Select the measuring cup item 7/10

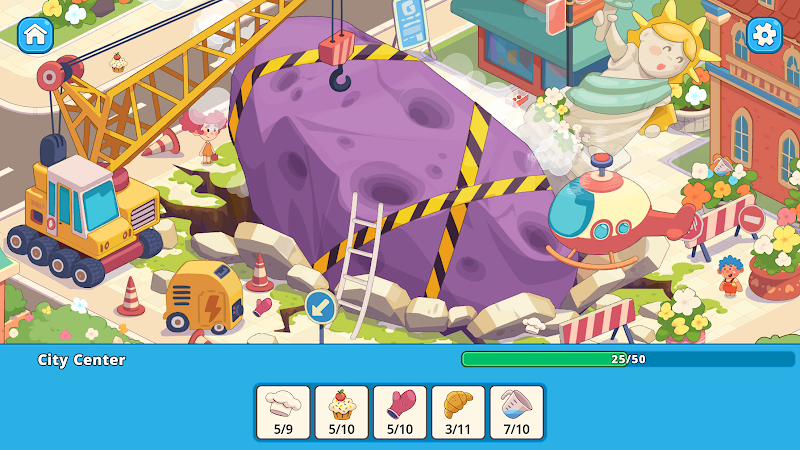[x=516, y=413]
